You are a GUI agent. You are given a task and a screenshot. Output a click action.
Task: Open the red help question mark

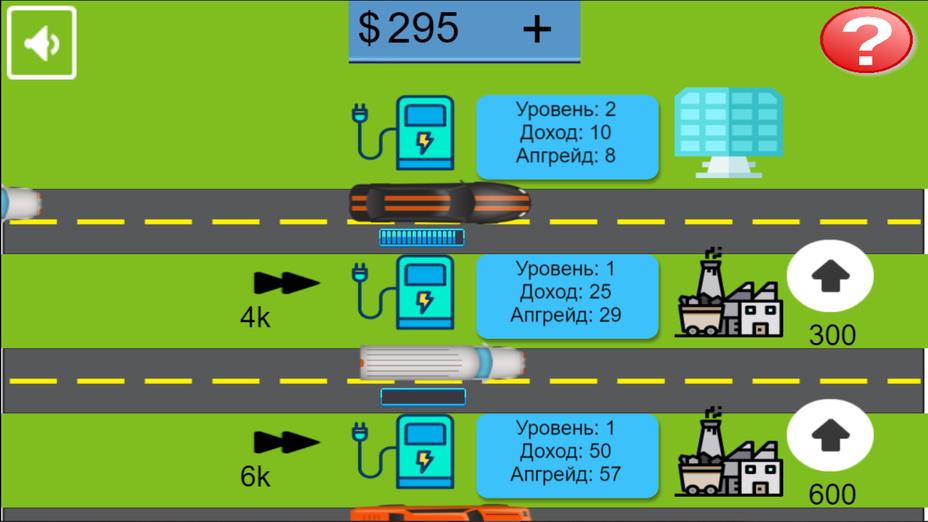(x=865, y=42)
